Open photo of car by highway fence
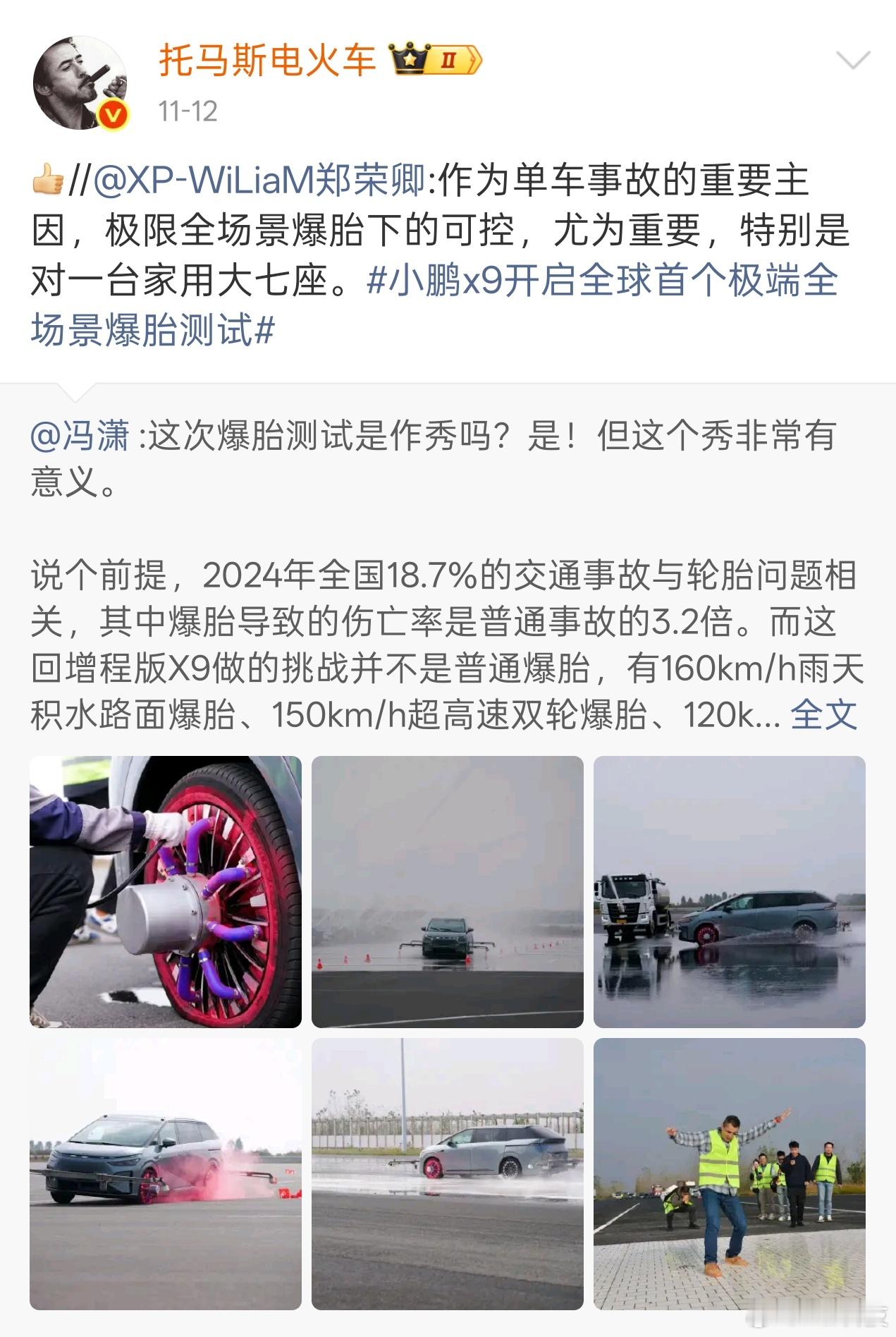Screen dimensions: 896x1337 pyautogui.click(x=448, y=1173)
